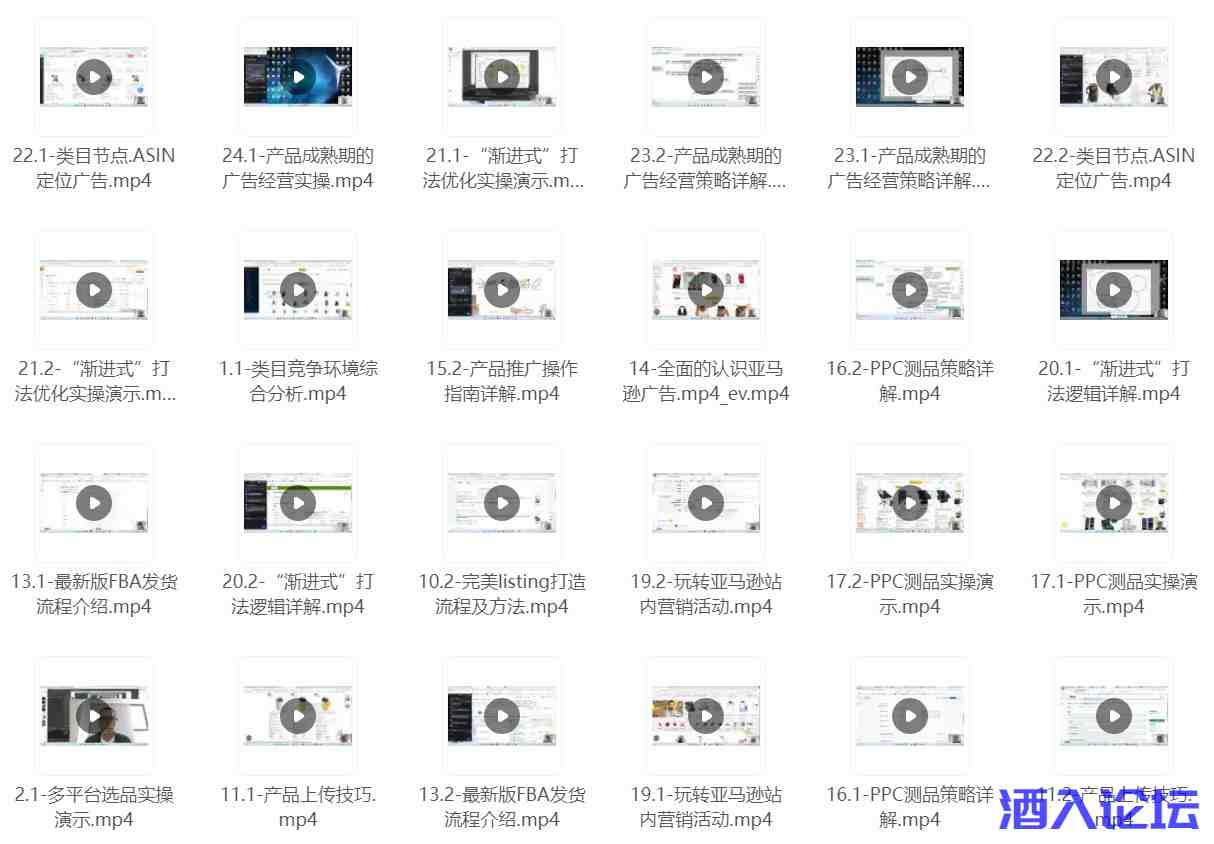Open the 21.2 "渐进式"打法优化实操演示 video

click(94, 290)
